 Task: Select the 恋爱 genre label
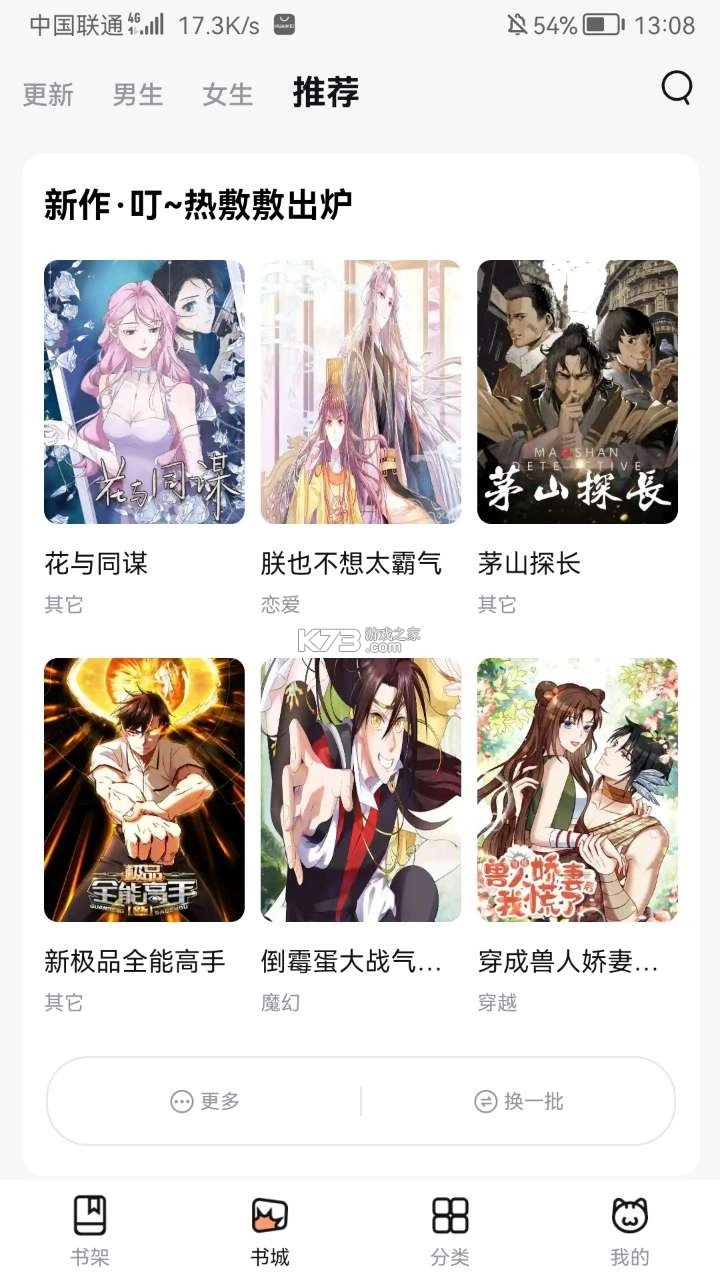tap(276, 604)
